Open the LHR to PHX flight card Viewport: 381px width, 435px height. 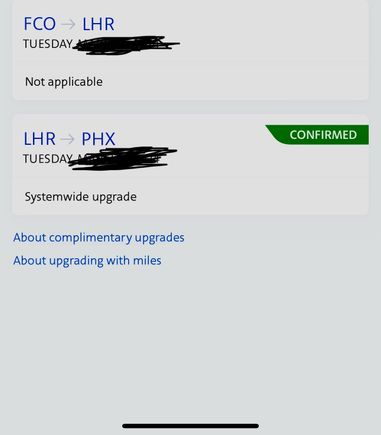point(190,165)
